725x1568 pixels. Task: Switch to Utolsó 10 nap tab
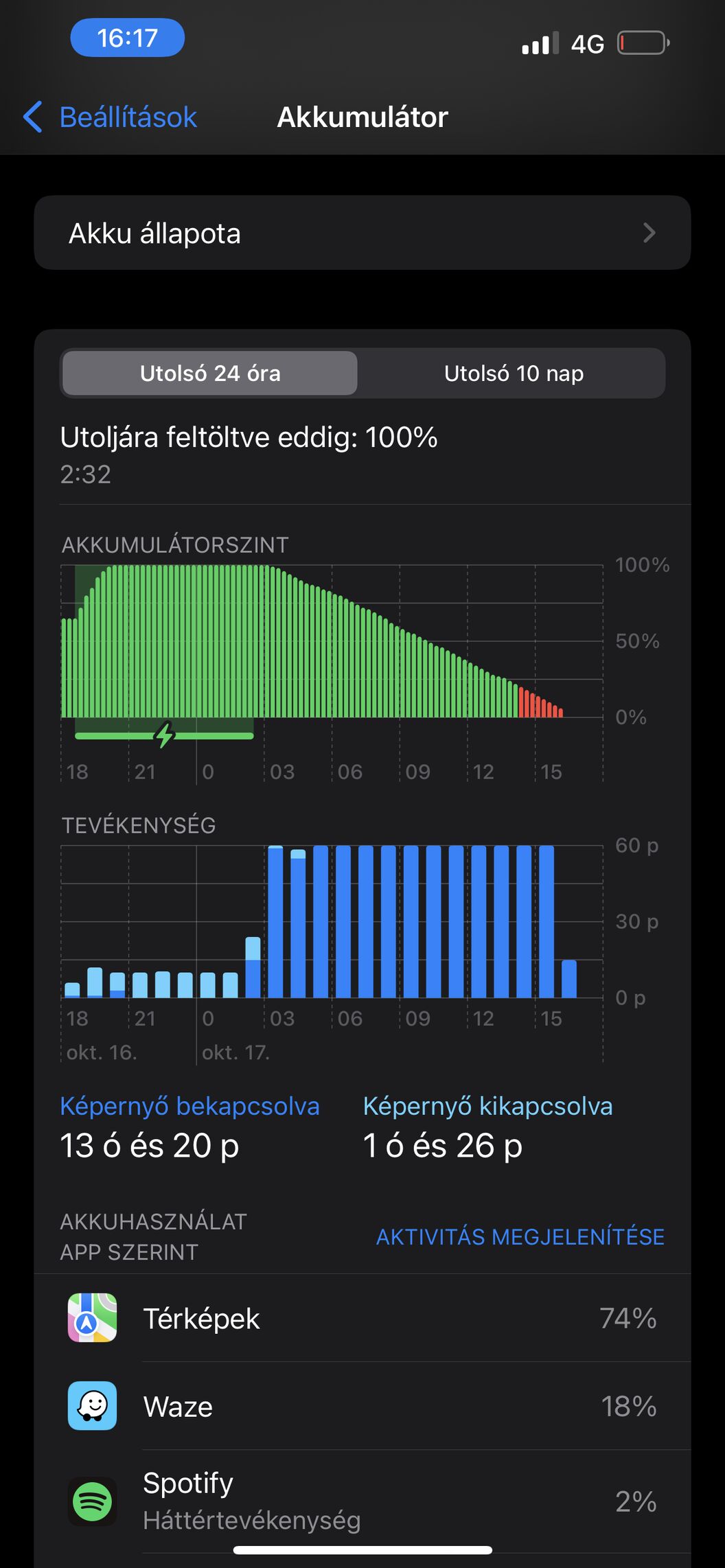[x=514, y=373]
